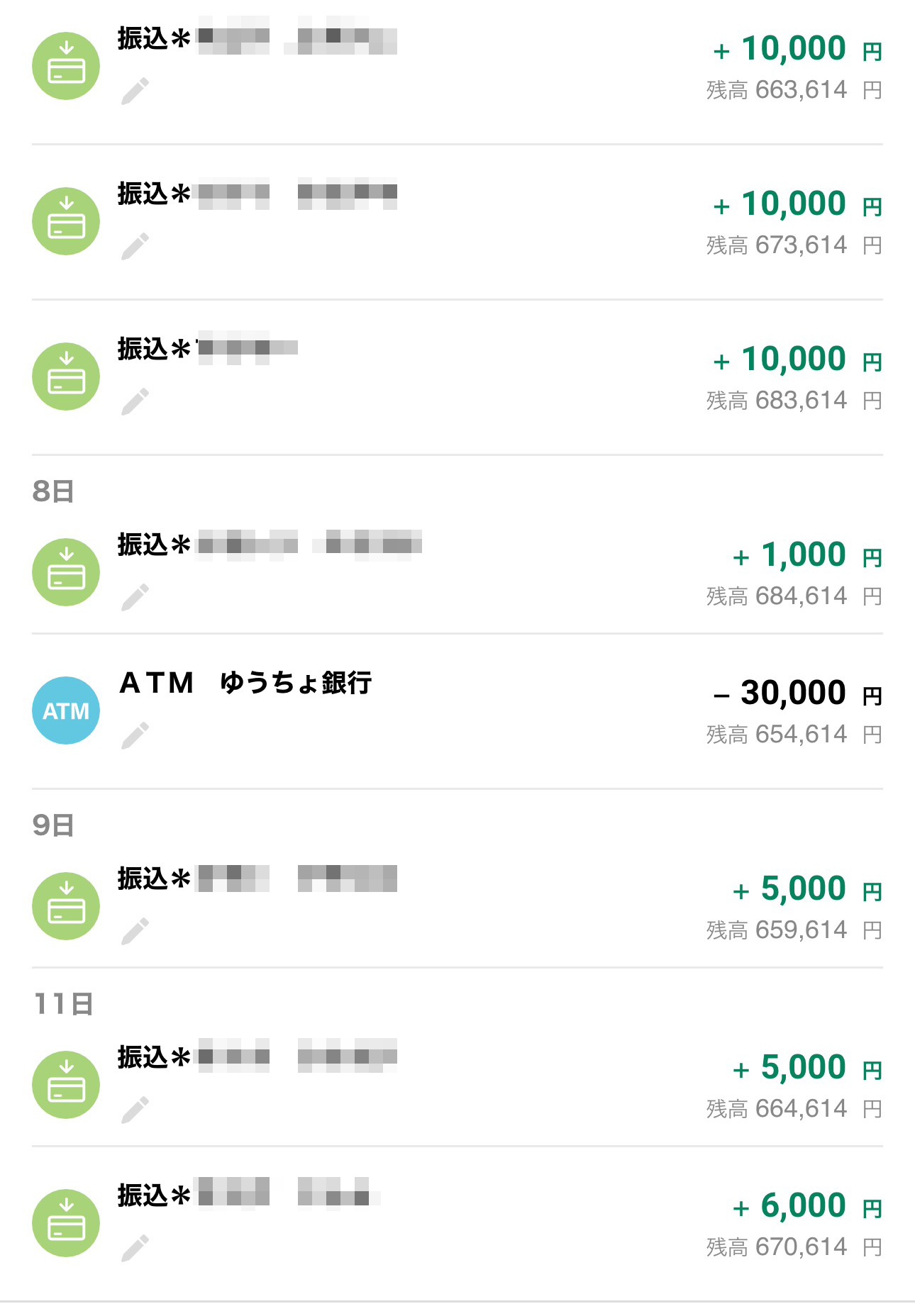Edit memo for transfer with balance 664,614 円
This screenshot has width=915, height=1316.
tap(135, 1110)
